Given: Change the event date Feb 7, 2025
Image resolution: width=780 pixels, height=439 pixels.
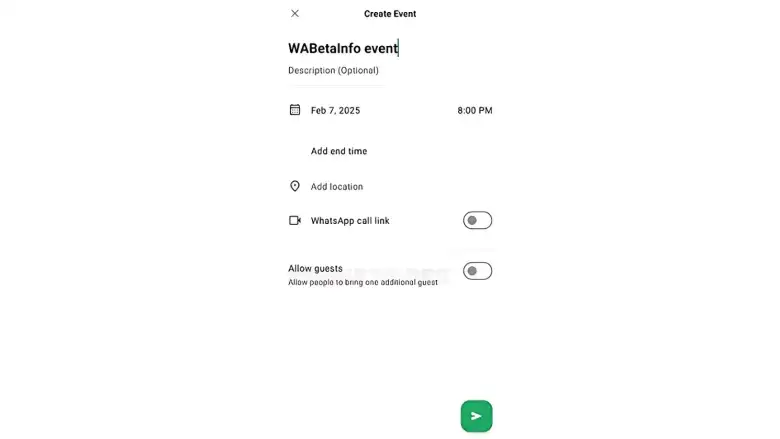Looking at the screenshot, I should [335, 110].
